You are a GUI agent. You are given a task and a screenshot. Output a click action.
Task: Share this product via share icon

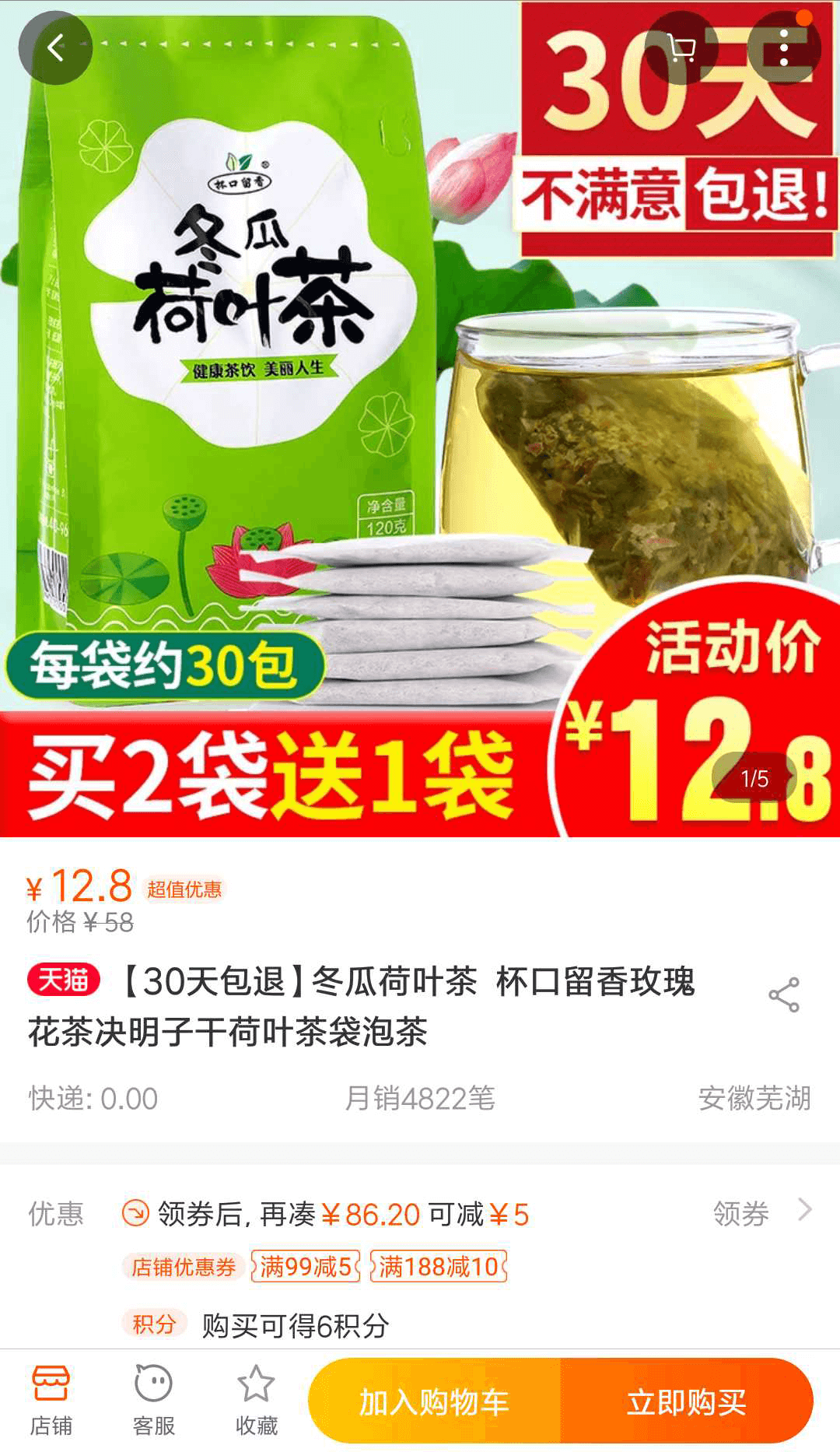783,994
